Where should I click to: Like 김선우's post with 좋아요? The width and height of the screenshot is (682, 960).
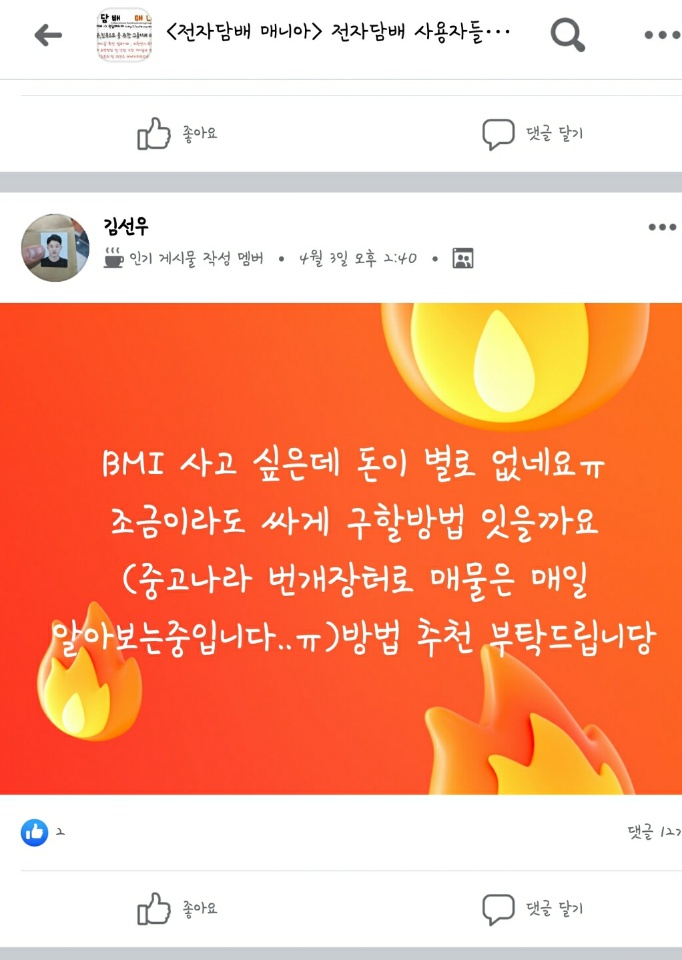(178, 908)
